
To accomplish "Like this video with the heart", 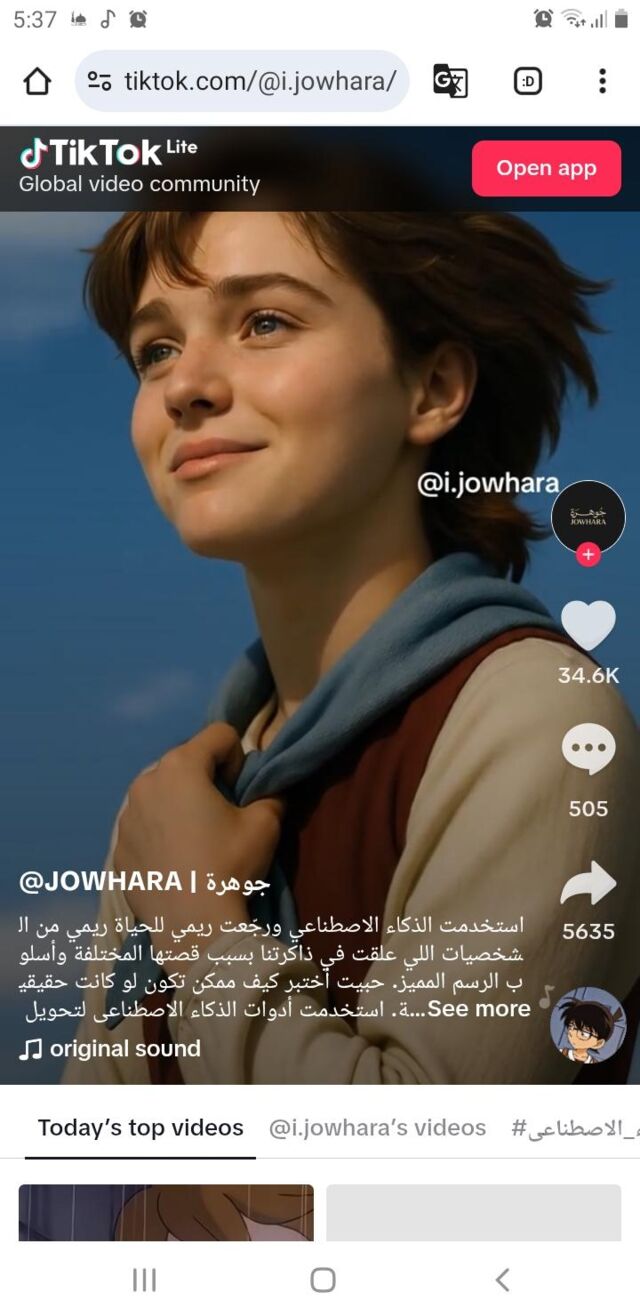I will click(588, 626).
